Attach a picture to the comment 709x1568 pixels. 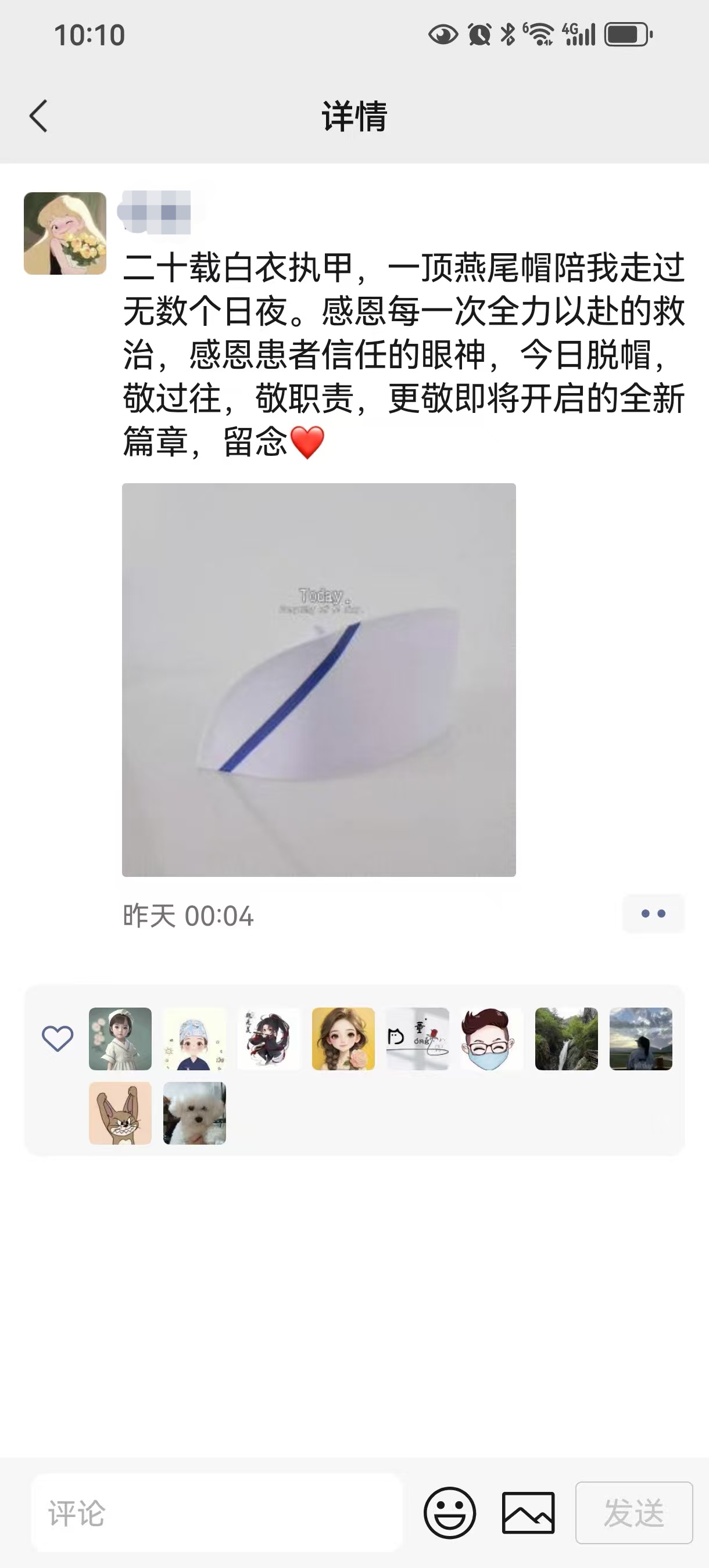528,1513
